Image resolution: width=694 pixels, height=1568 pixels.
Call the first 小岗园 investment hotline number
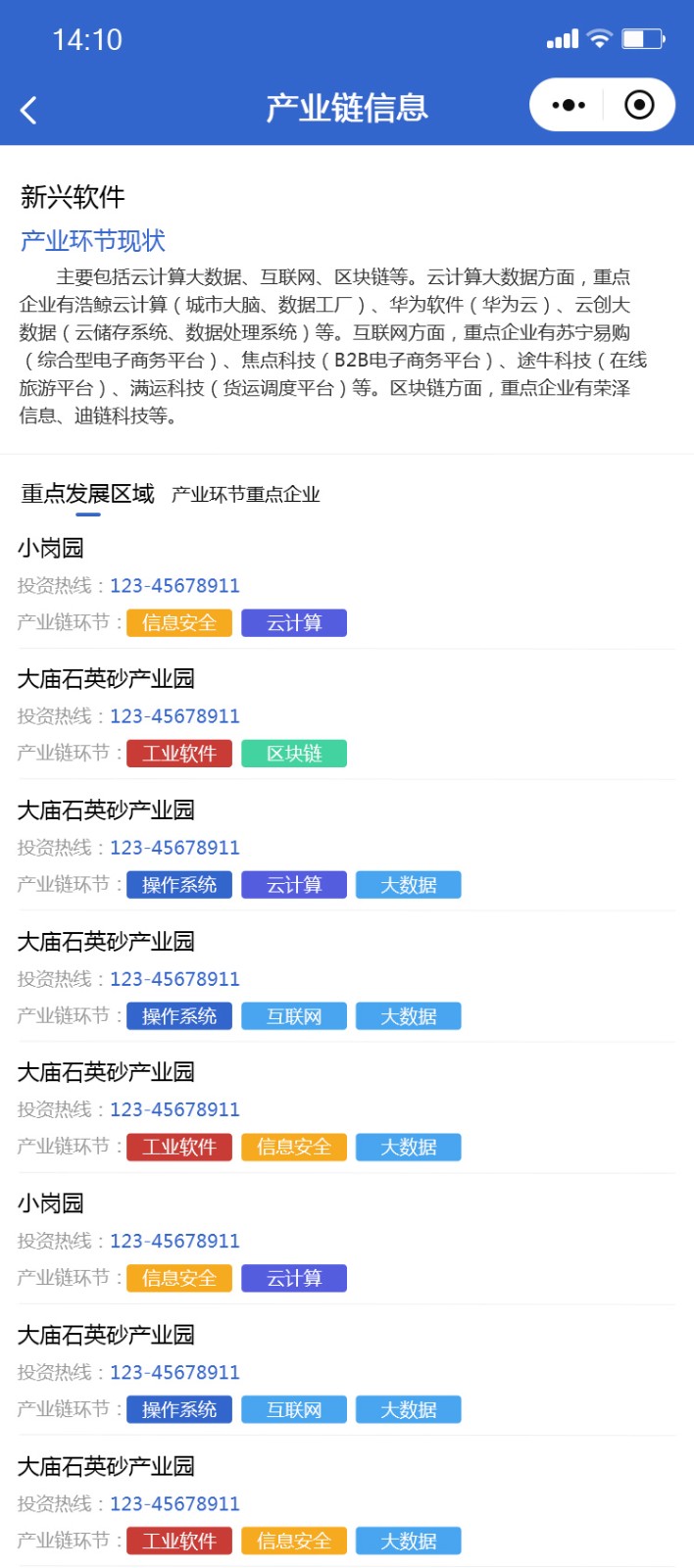[174, 586]
